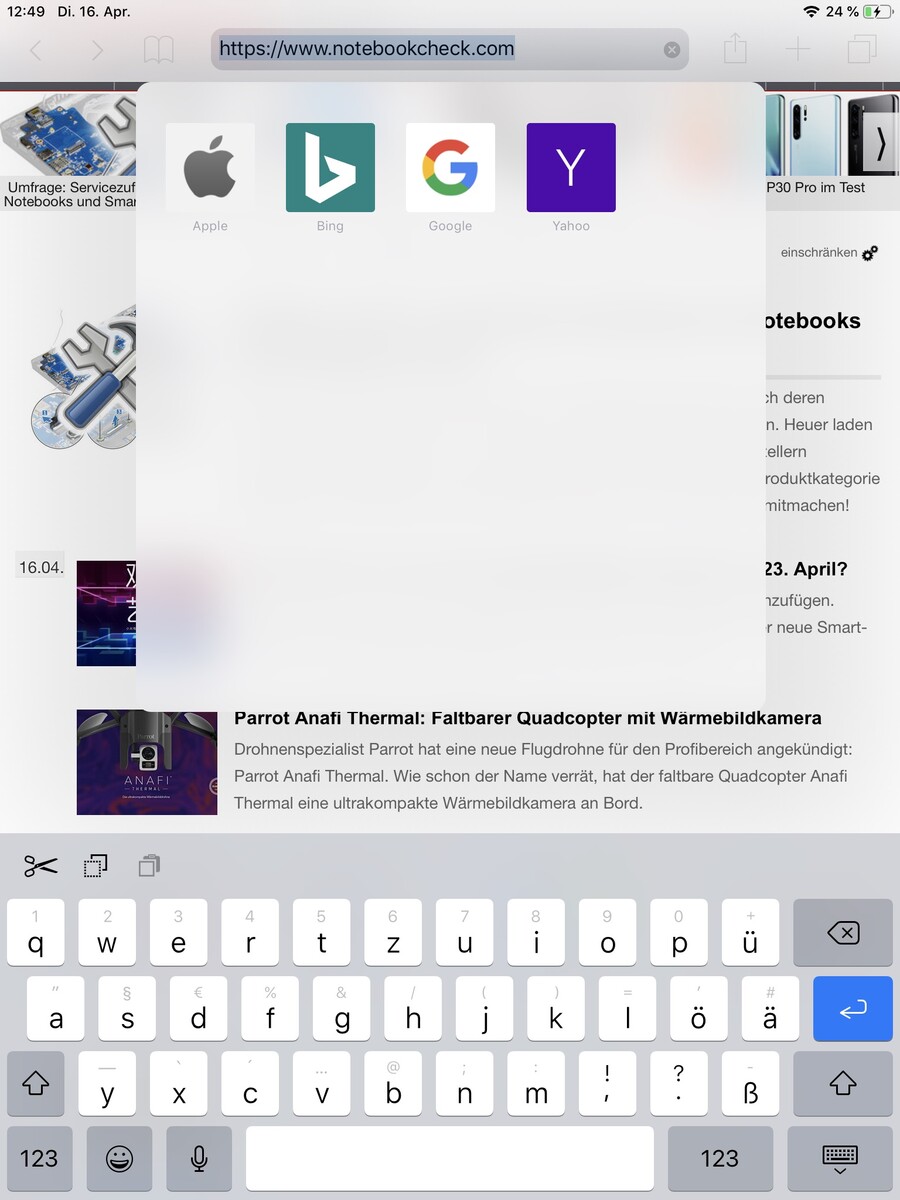The image size is (900, 1200).
Task: Open the Parrot Anafi Thermal article
Action: [527, 718]
